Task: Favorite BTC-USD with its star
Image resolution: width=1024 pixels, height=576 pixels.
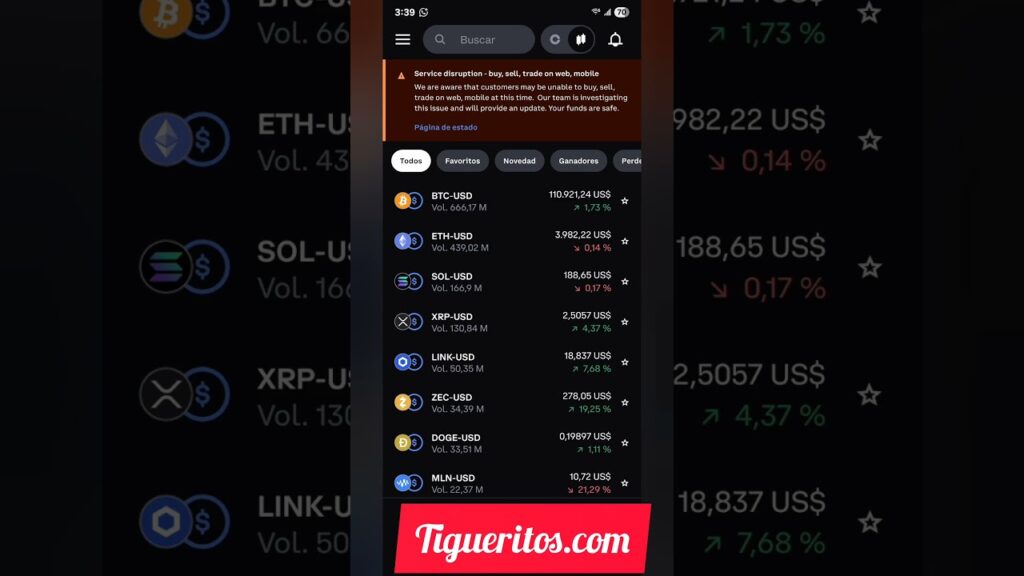Action: tap(625, 201)
